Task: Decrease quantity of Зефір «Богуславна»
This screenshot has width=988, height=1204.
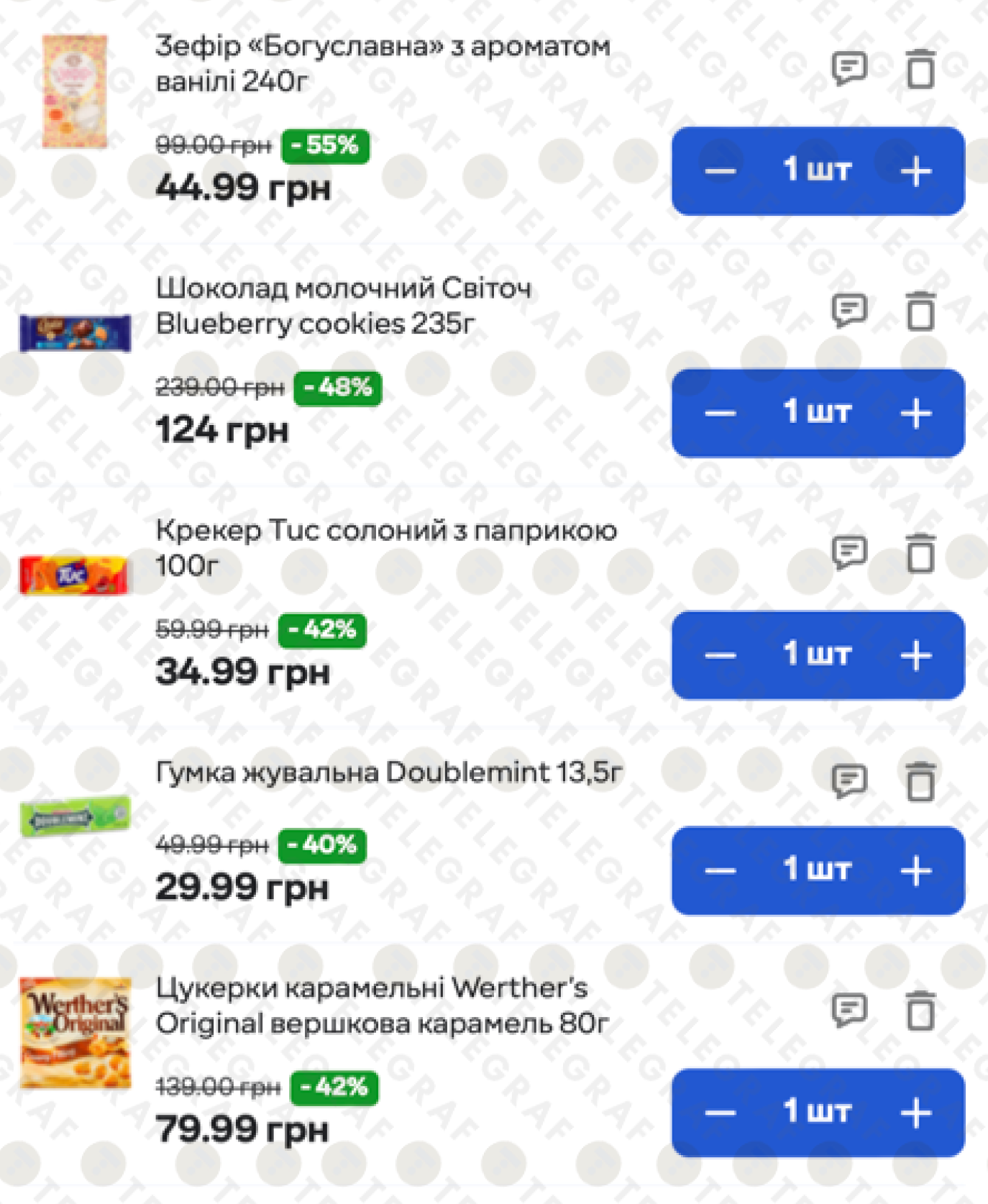Action: point(720,171)
